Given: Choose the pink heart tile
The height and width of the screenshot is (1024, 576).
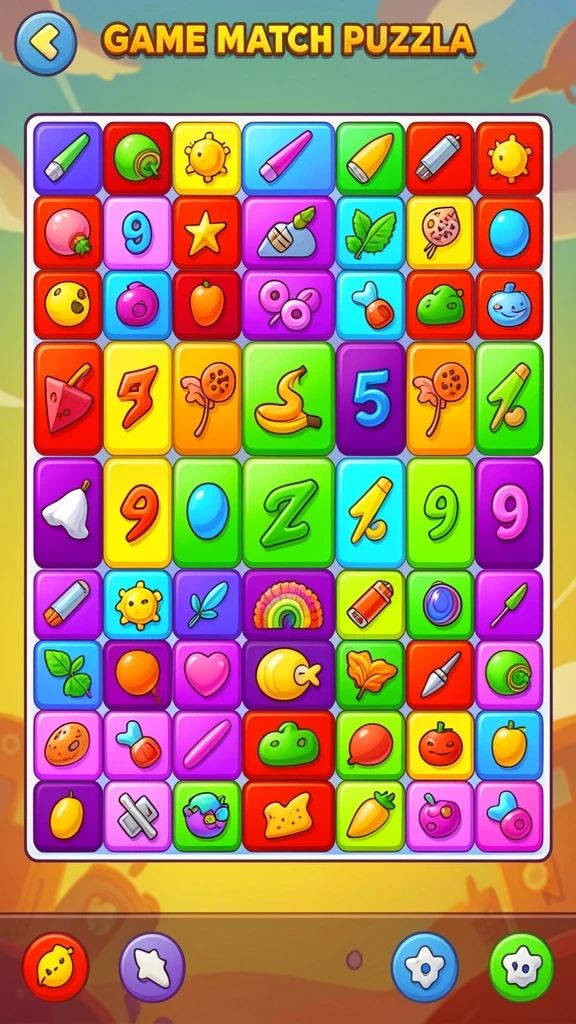Looking at the screenshot, I should (206, 674).
